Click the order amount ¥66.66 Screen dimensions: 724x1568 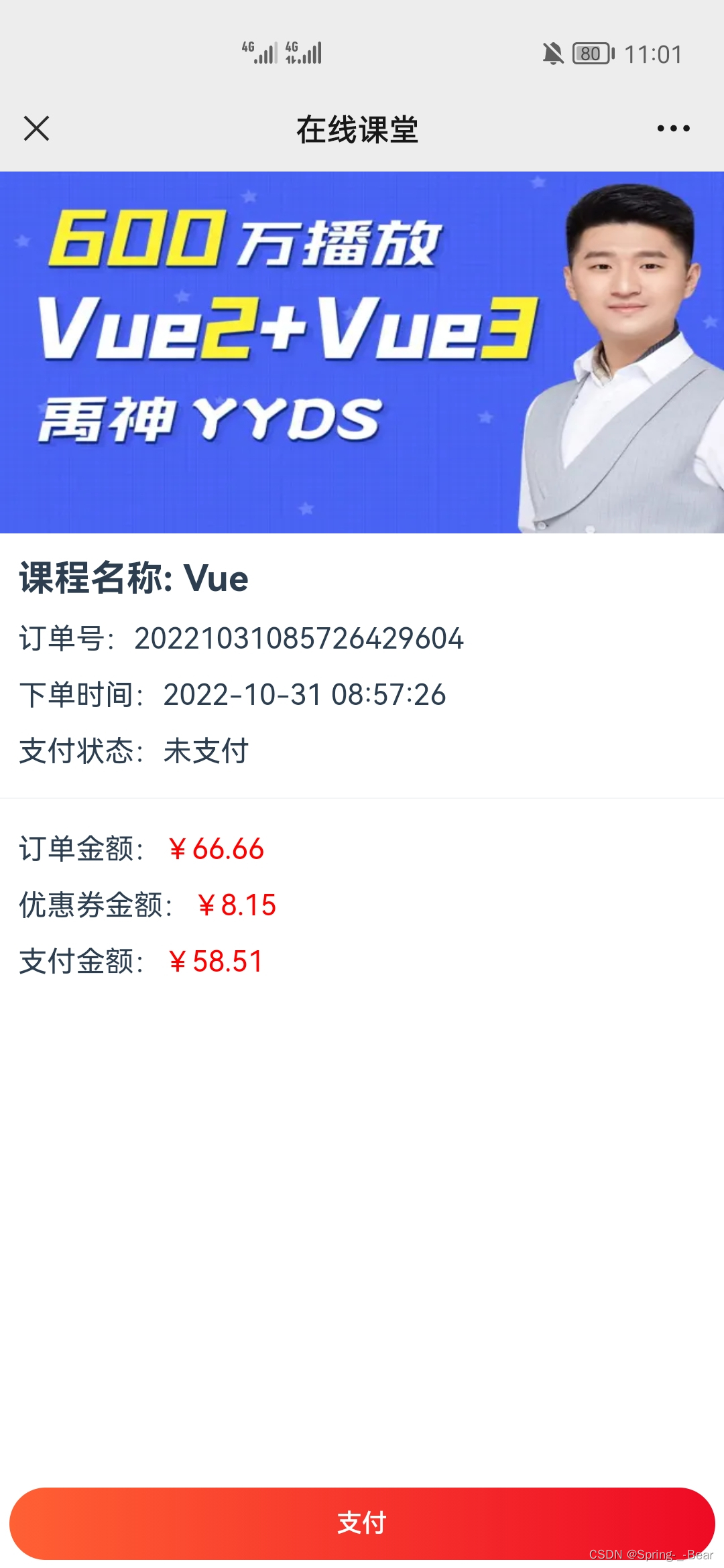point(218,850)
